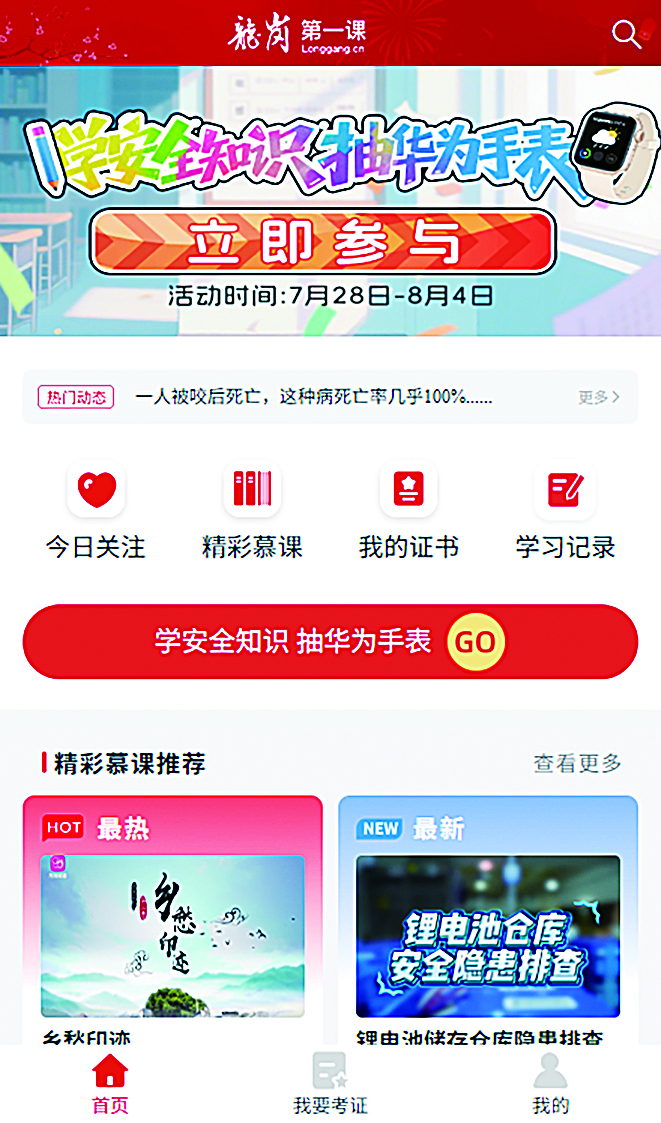This screenshot has width=661, height=1123.
Task: View 我的证书
Action: [x=408, y=510]
